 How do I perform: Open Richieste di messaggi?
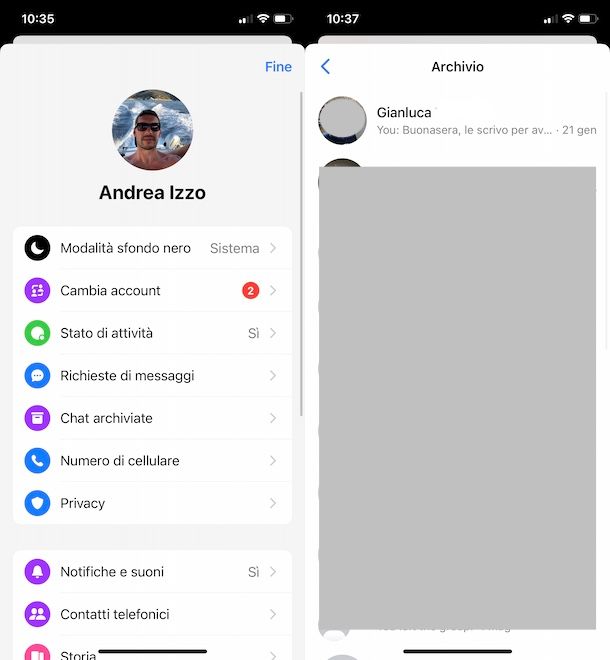(x=152, y=376)
